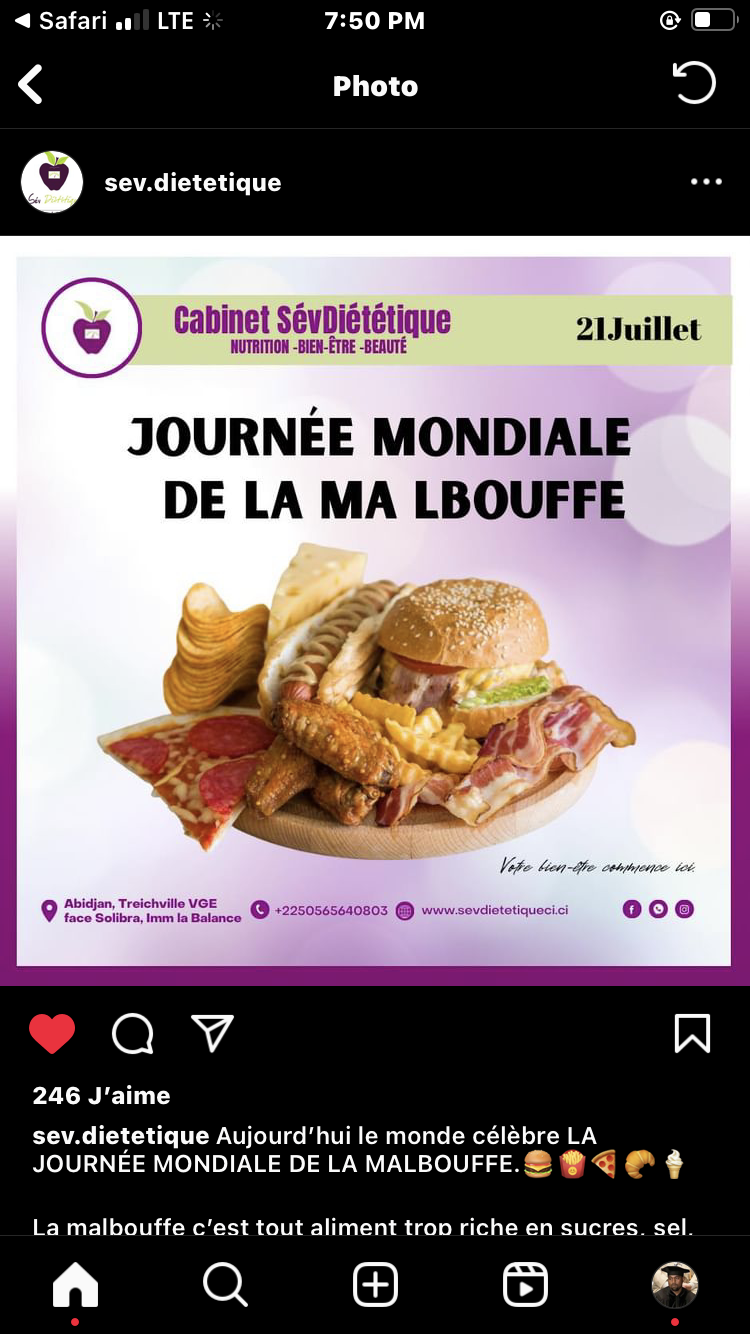750x1334 pixels.
Task: Open the Journée Mondiale post image
Action: point(374,611)
